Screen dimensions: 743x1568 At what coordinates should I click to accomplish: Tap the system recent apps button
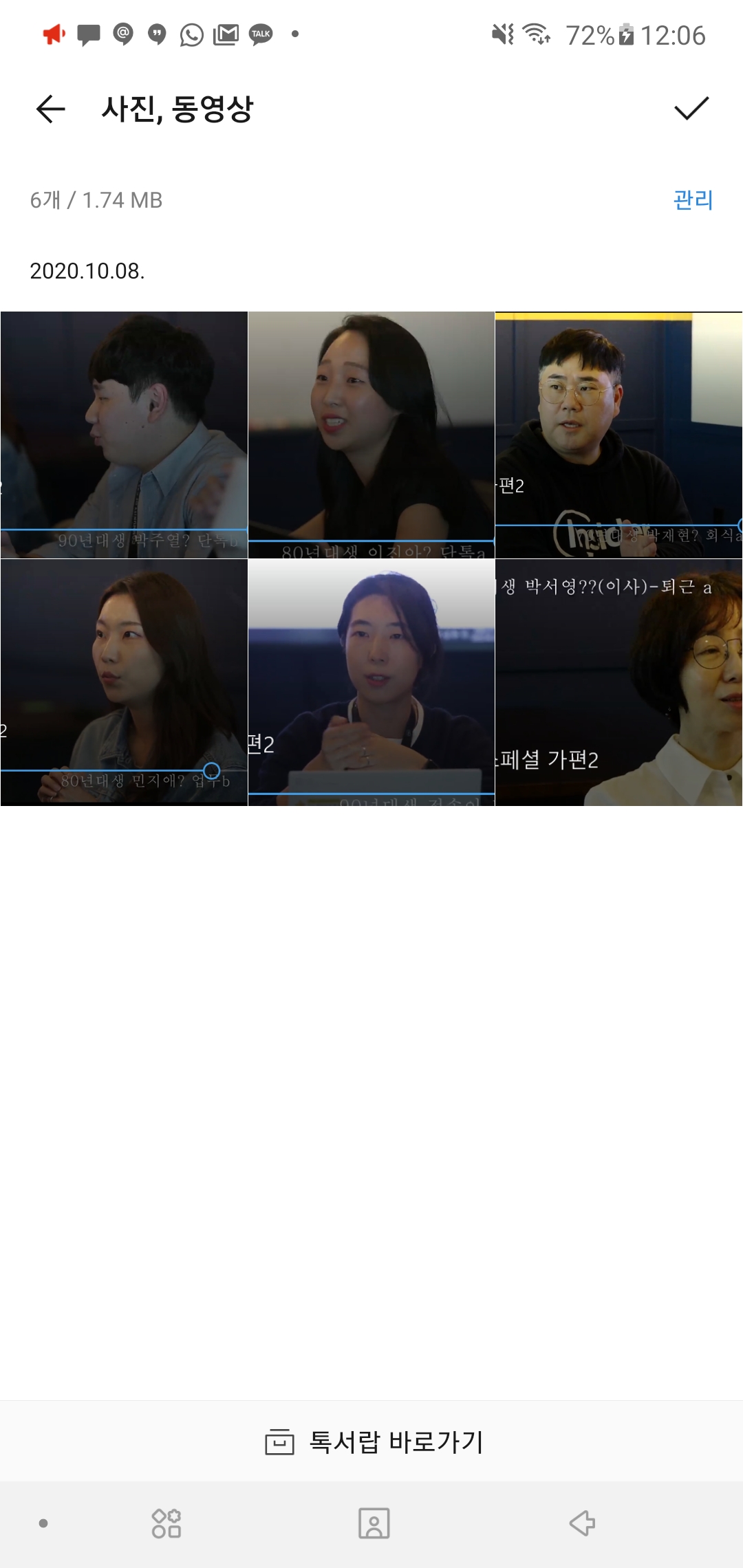coord(166,1523)
